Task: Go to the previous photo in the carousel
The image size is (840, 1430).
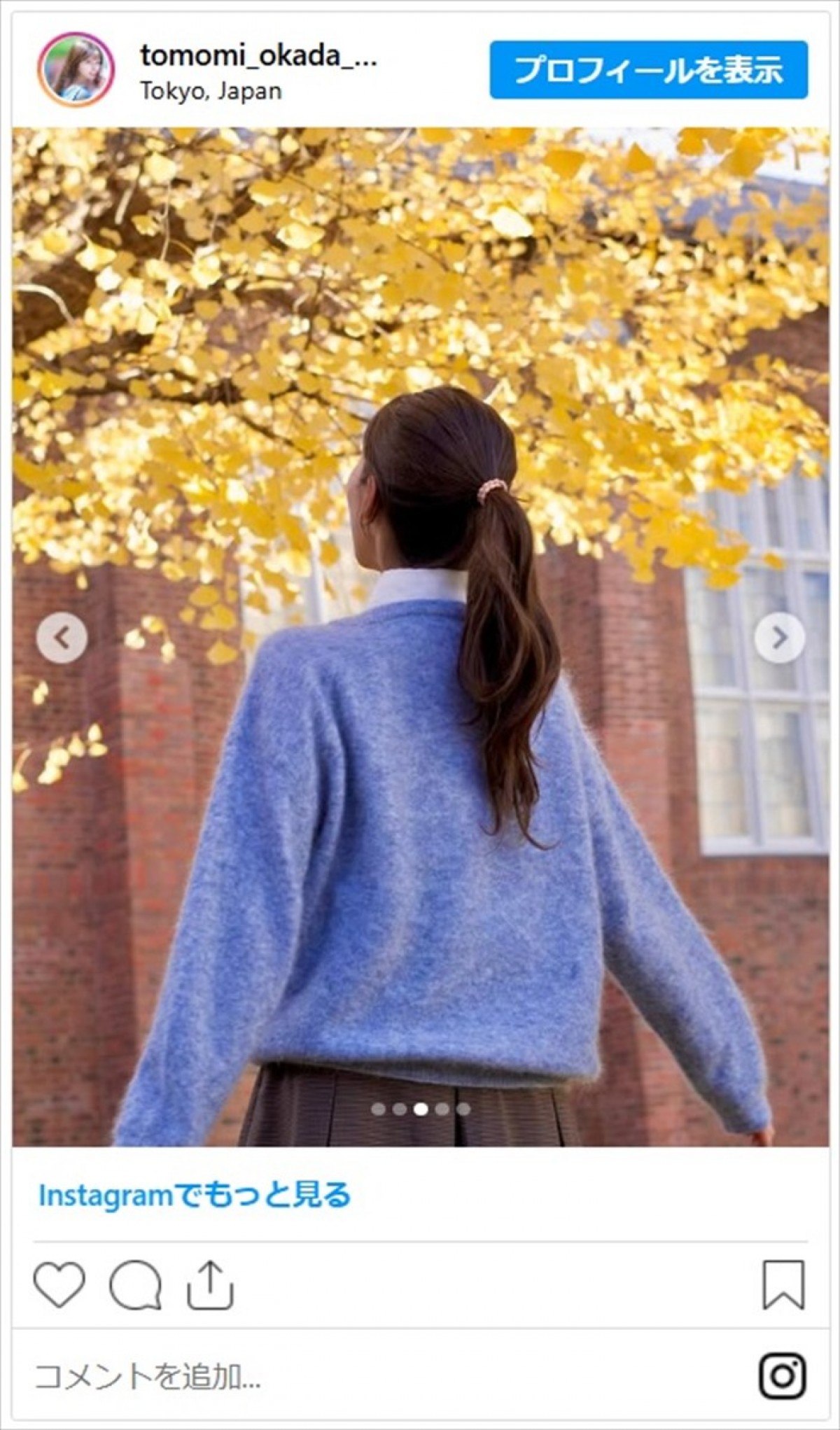Action: 62,638
